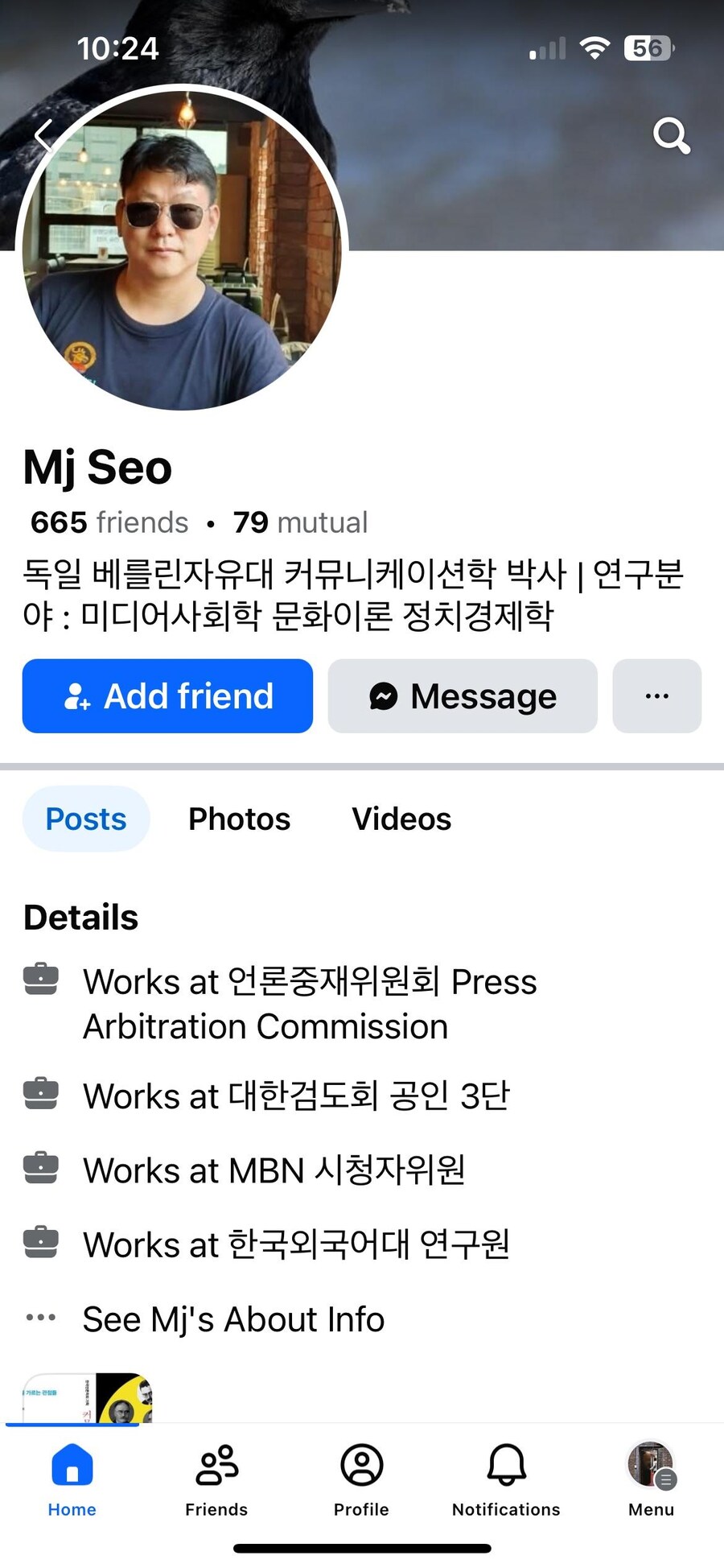Tap the Messenger icon on Message button
This screenshot has height=1568, width=724.
tap(385, 695)
